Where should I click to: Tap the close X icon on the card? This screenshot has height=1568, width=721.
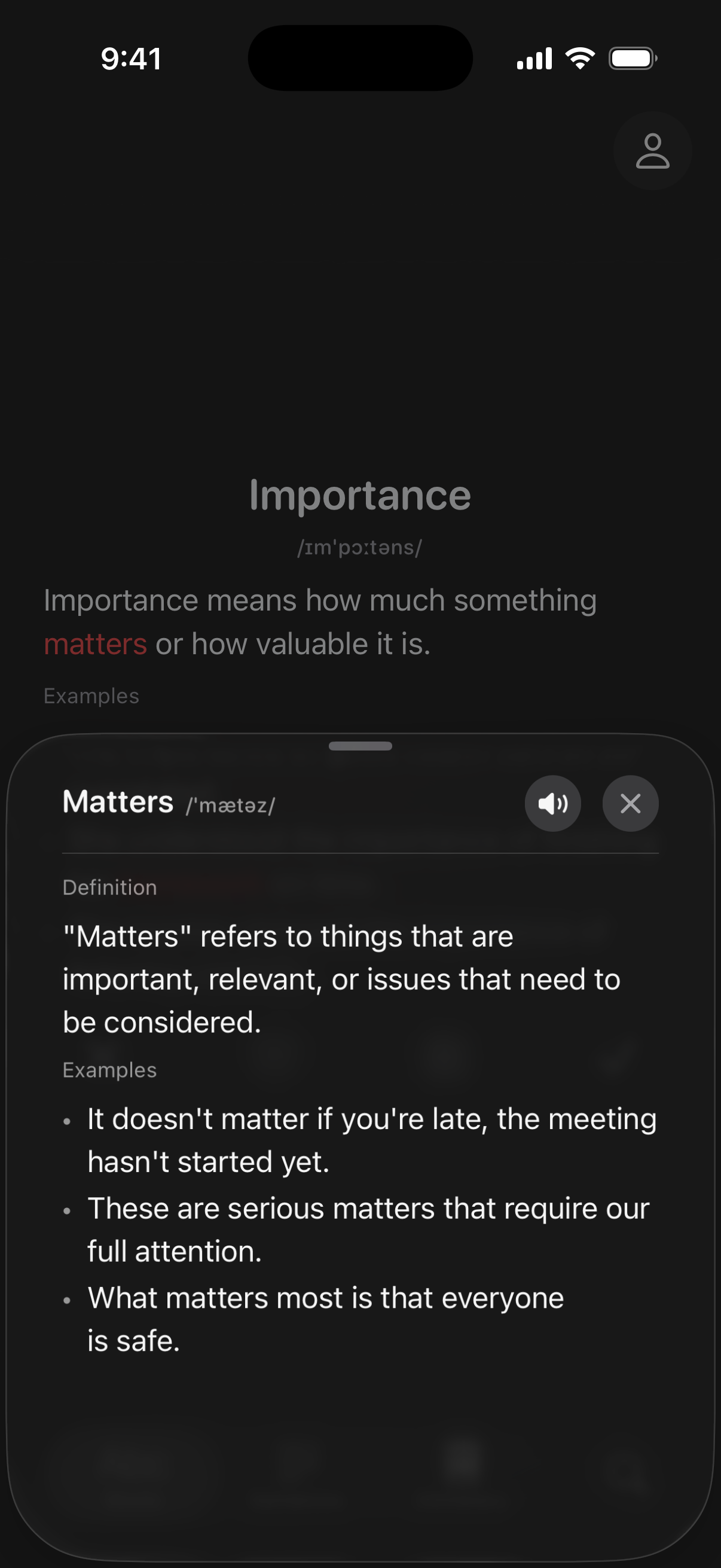tap(630, 804)
